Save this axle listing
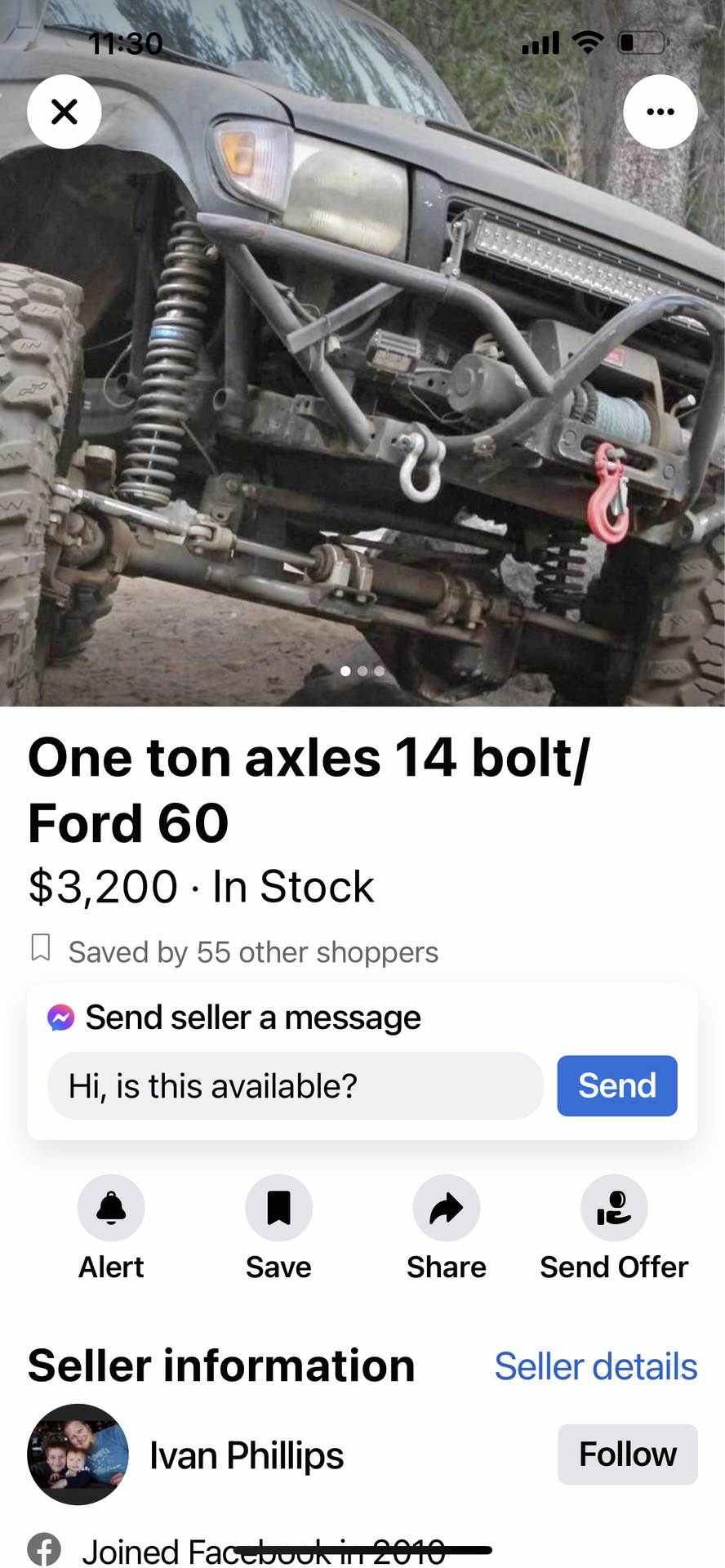Viewport: 725px width, 1568px height. 278,1208
